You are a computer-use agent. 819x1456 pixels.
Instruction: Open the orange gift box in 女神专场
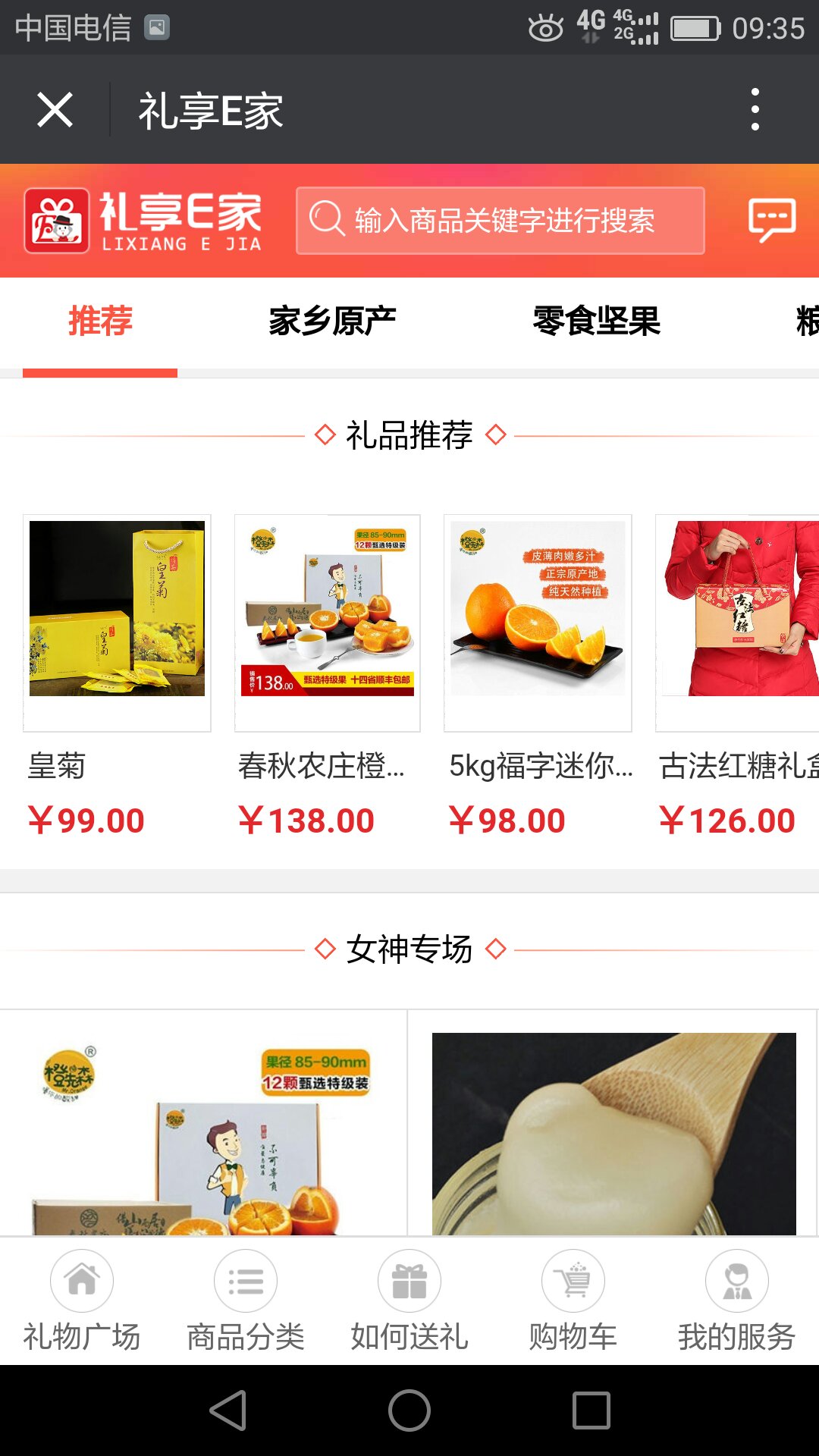[203, 1122]
